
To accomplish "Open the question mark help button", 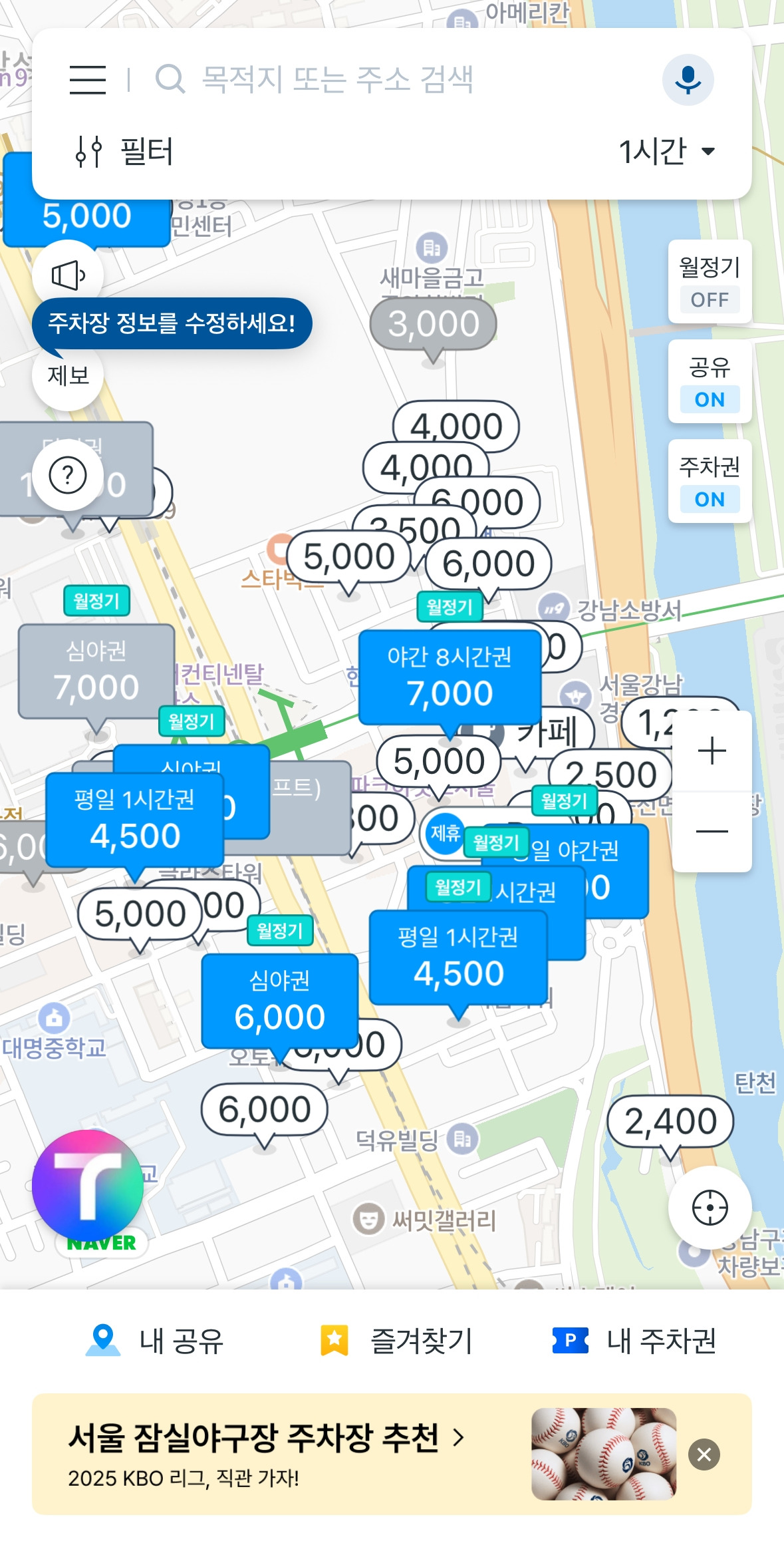I will [x=68, y=475].
